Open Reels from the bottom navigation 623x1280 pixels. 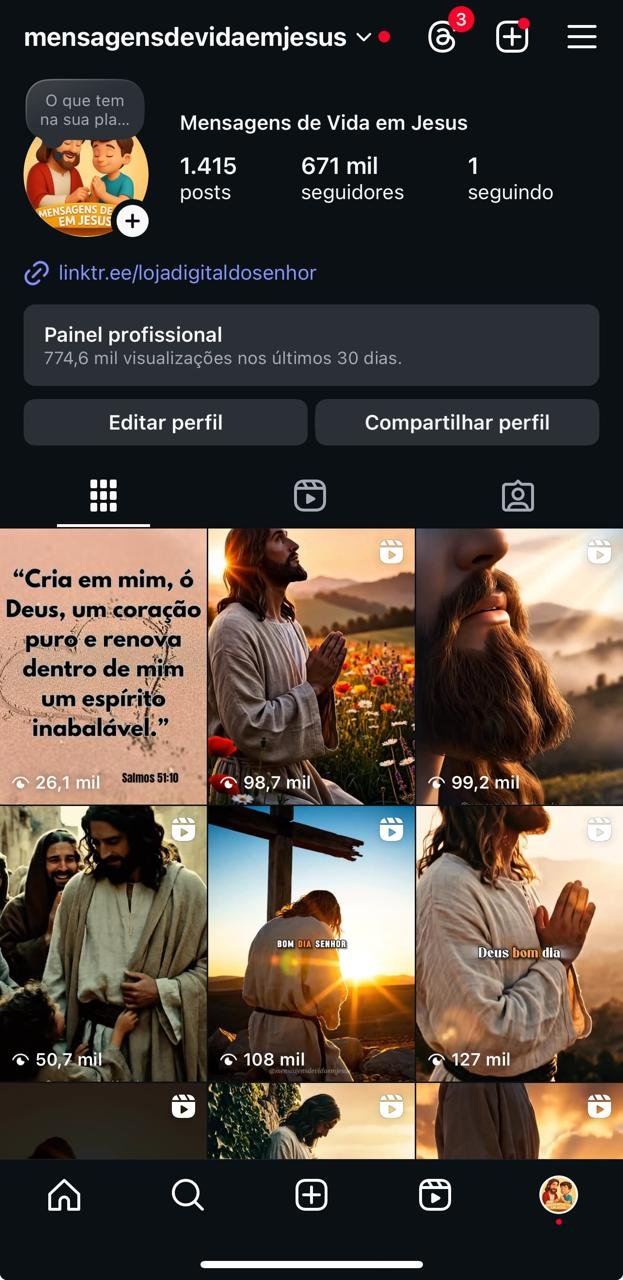pyautogui.click(x=434, y=1194)
